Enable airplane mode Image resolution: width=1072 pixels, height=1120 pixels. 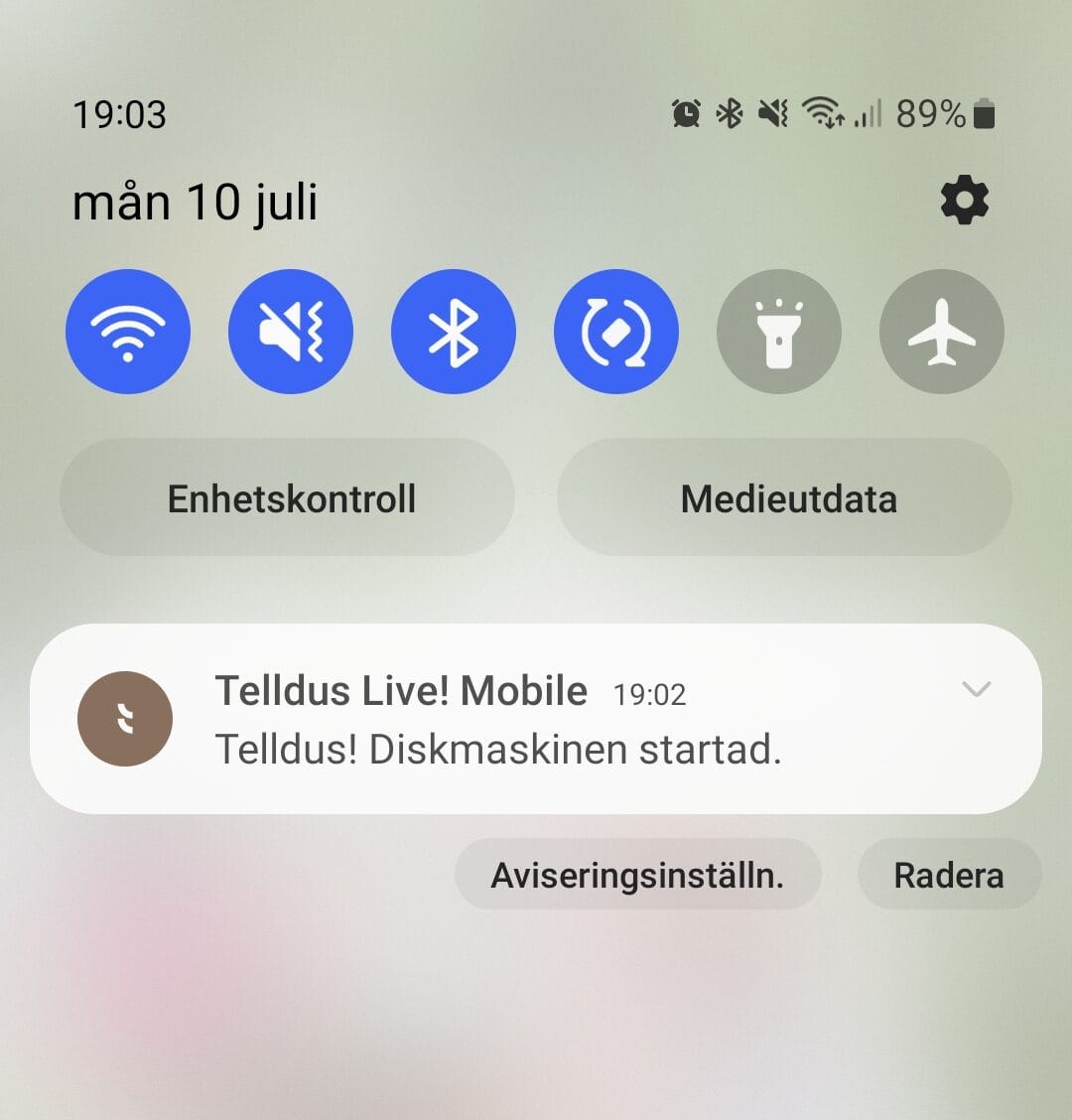tap(942, 332)
